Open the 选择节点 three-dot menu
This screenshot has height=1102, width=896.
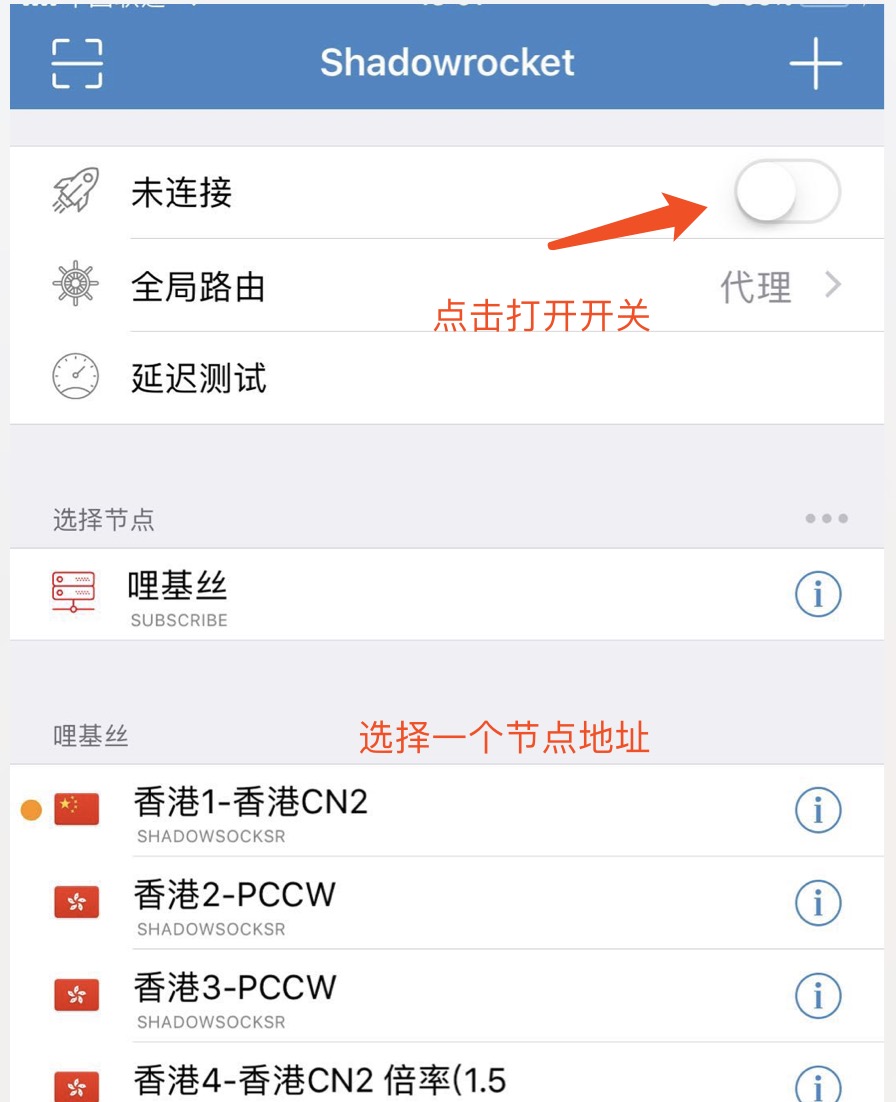[x=827, y=519]
